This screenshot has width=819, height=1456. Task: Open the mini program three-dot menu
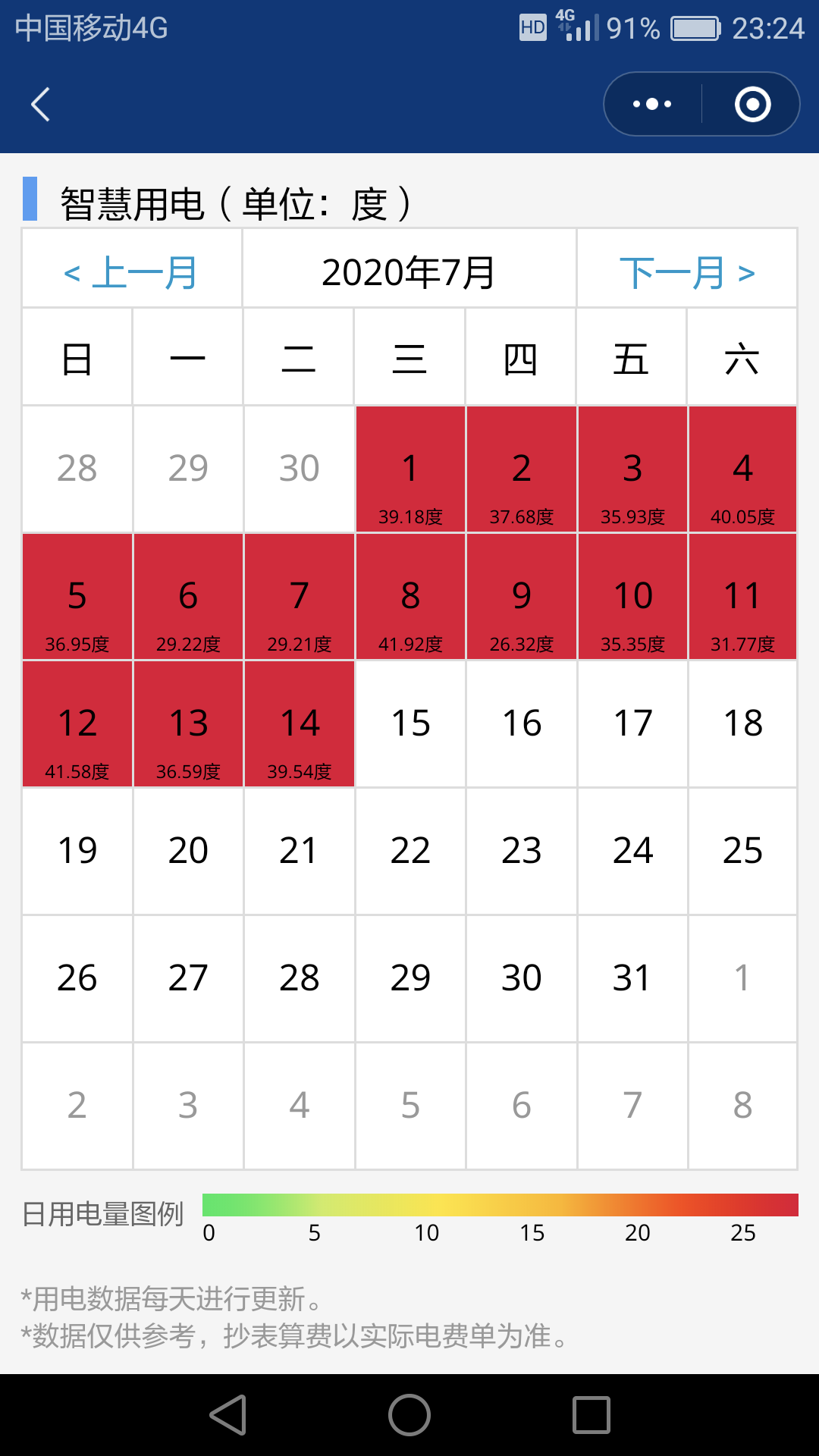click(x=652, y=105)
